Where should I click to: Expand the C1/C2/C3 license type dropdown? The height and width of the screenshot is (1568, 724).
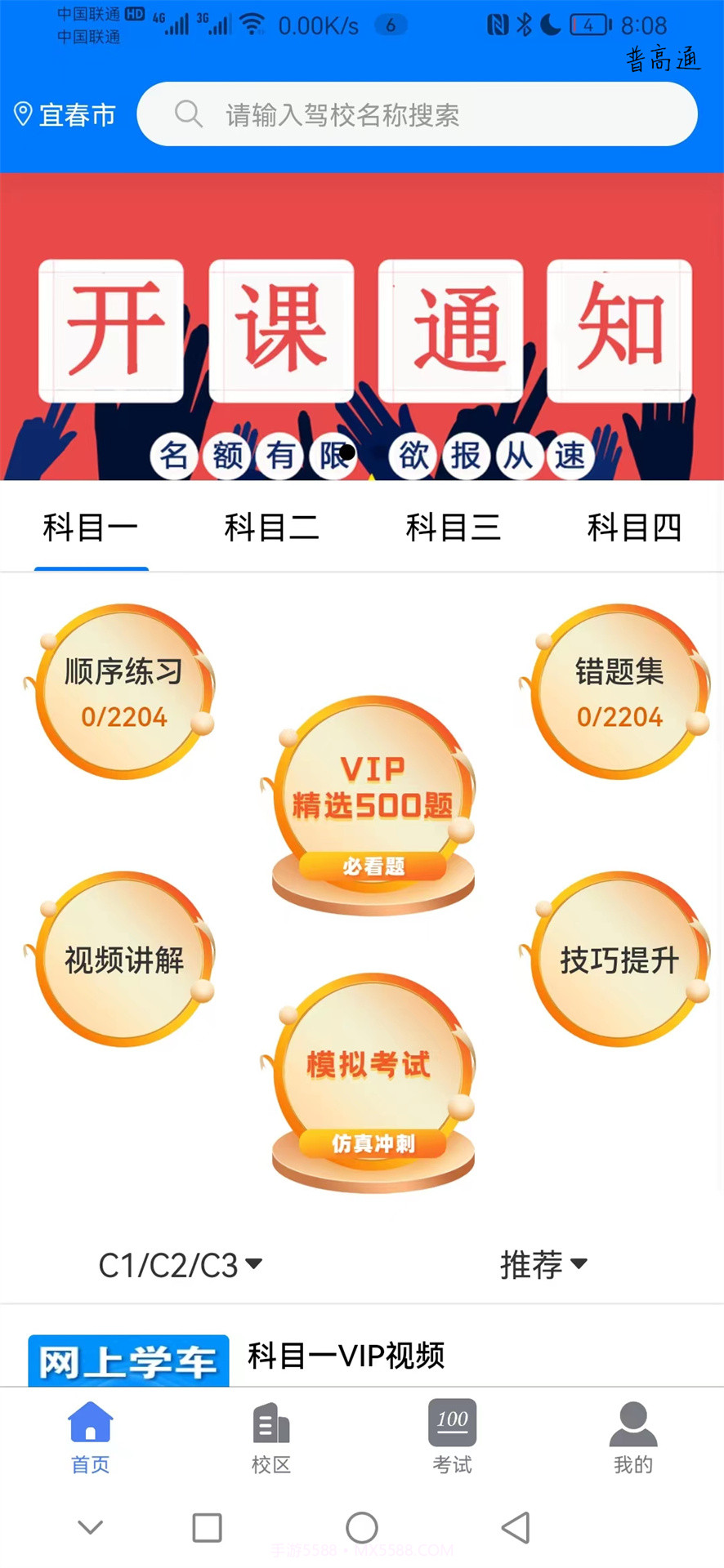tap(180, 1264)
